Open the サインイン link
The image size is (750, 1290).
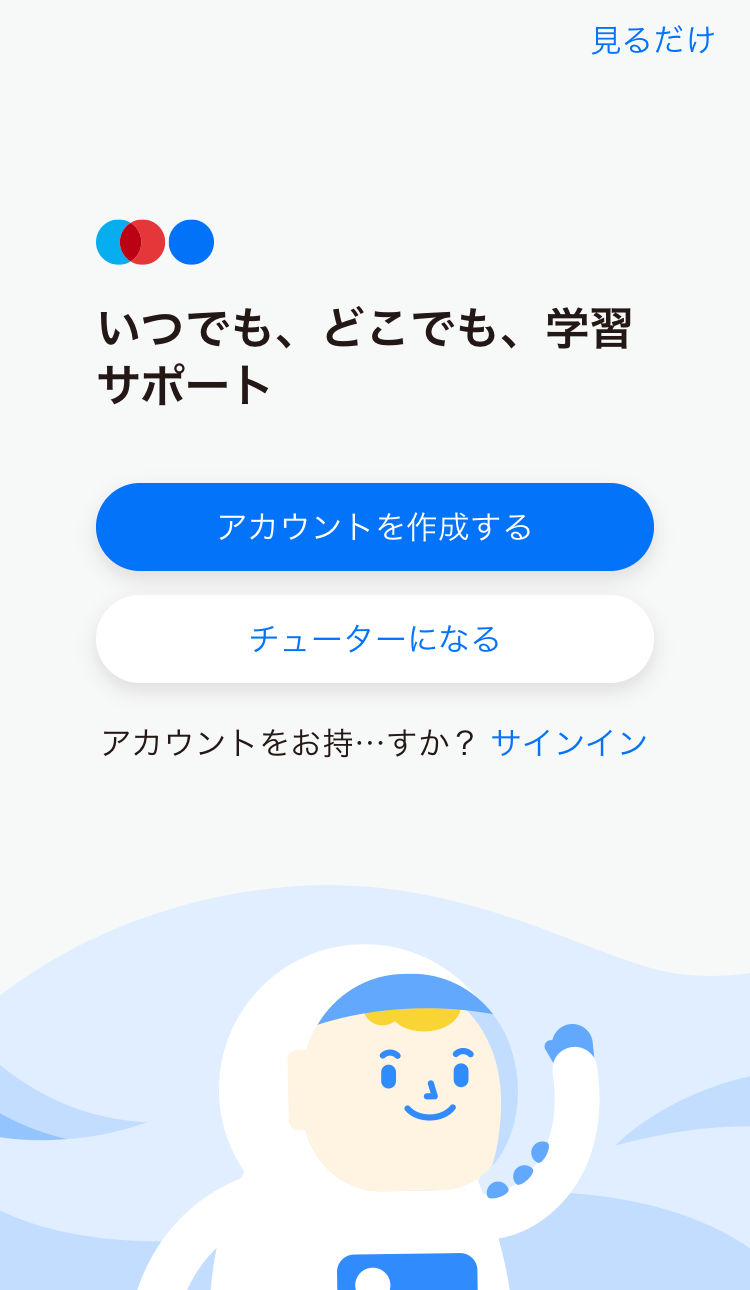coord(570,743)
